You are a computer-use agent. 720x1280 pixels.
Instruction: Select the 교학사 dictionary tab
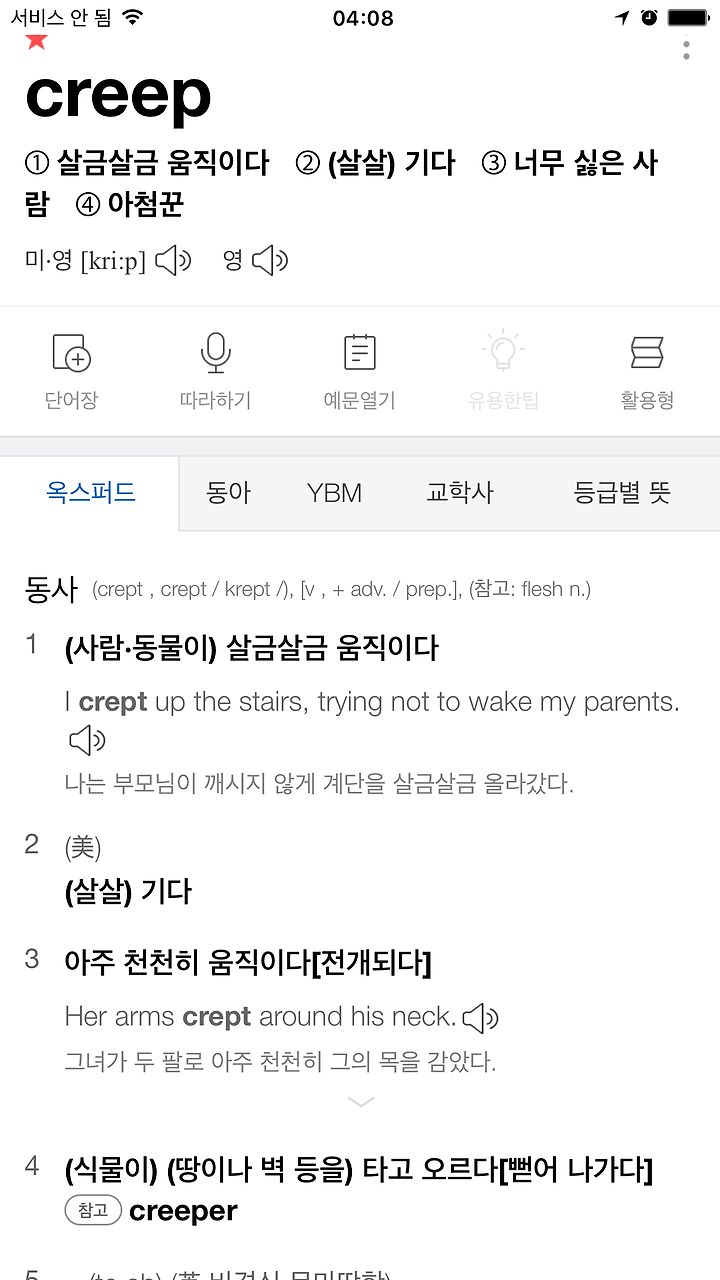(460, 493)
